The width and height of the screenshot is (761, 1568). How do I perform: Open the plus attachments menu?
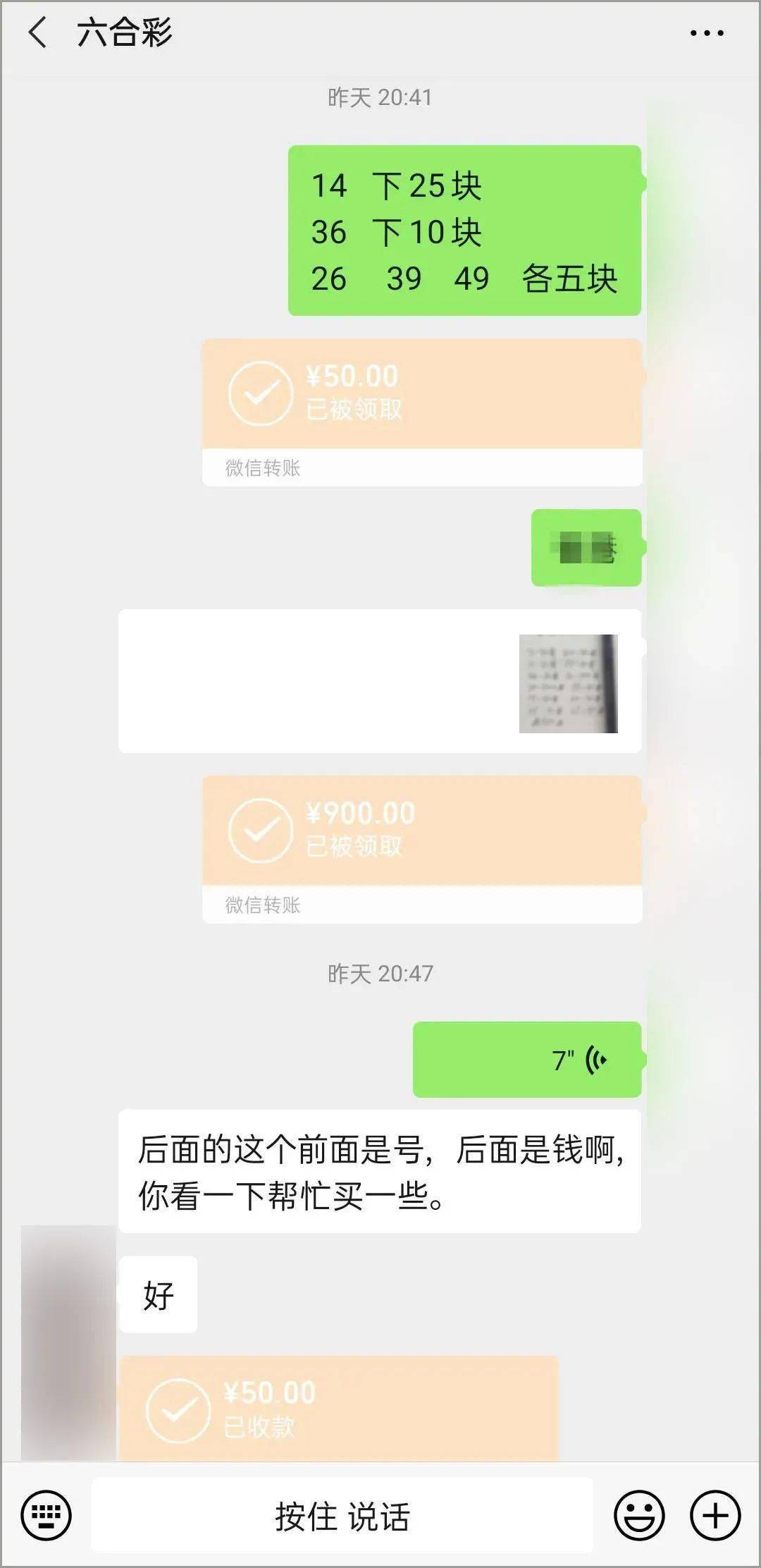(715, 1514)
